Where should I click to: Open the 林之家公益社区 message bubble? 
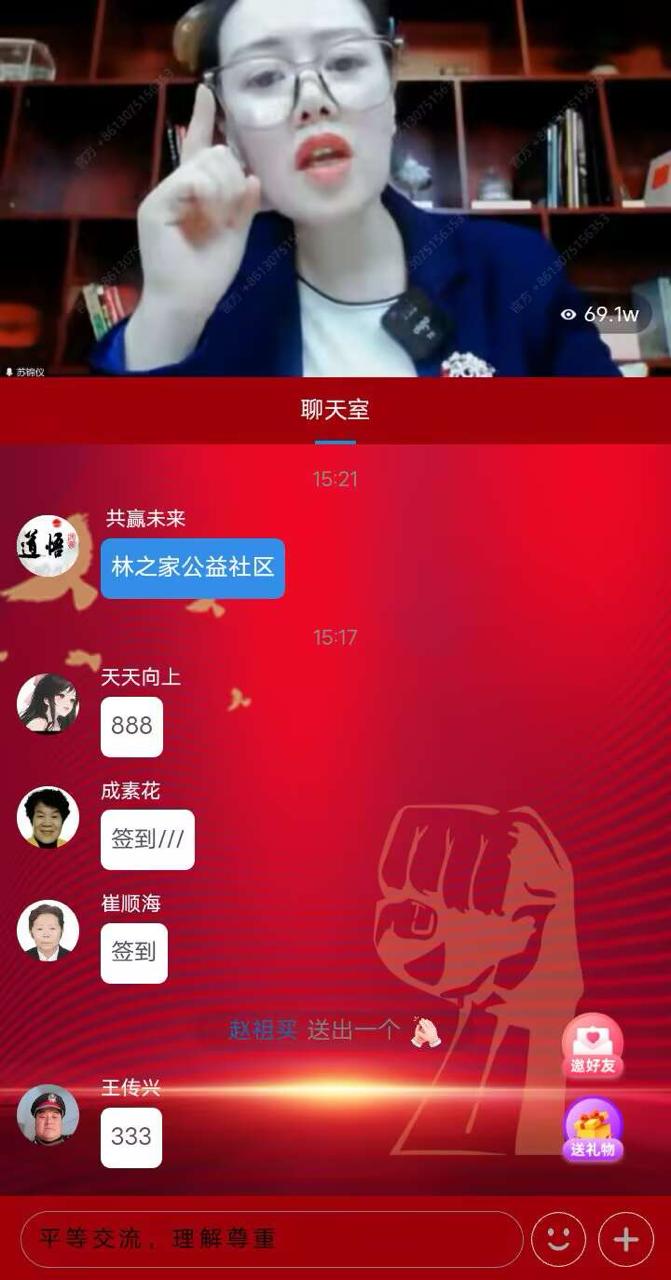point(193,568)
